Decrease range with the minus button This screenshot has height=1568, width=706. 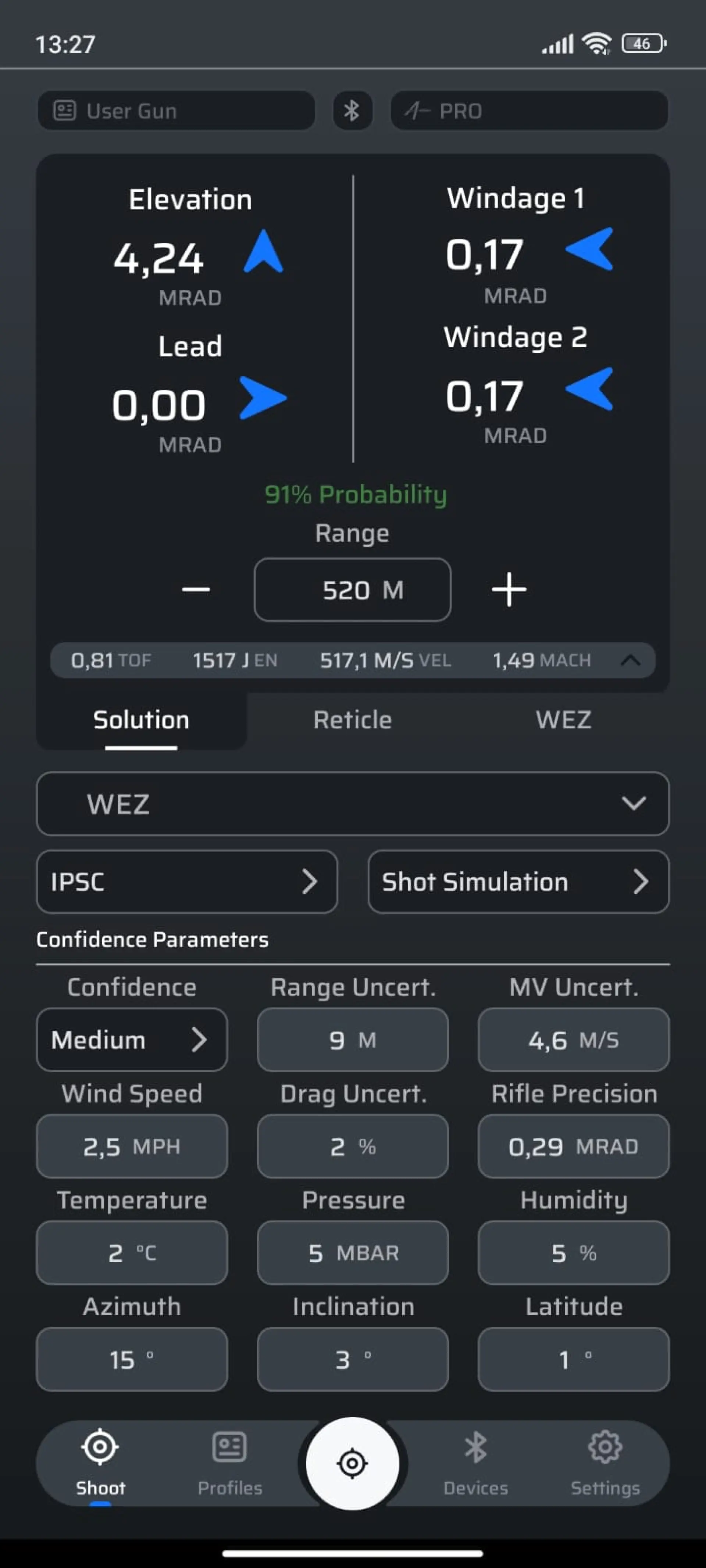(x=196, y=589)
